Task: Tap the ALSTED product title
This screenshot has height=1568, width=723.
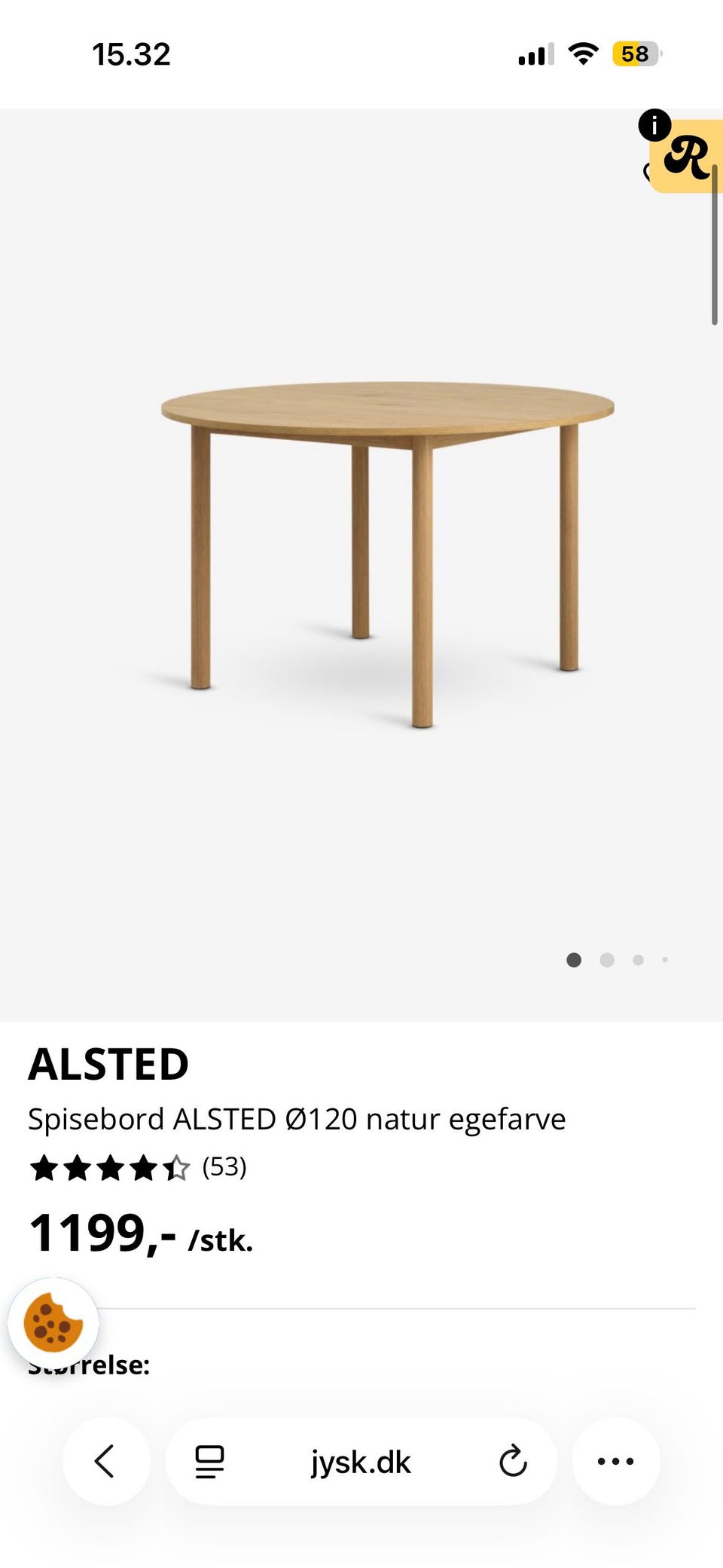Action: coord(109,1064)
